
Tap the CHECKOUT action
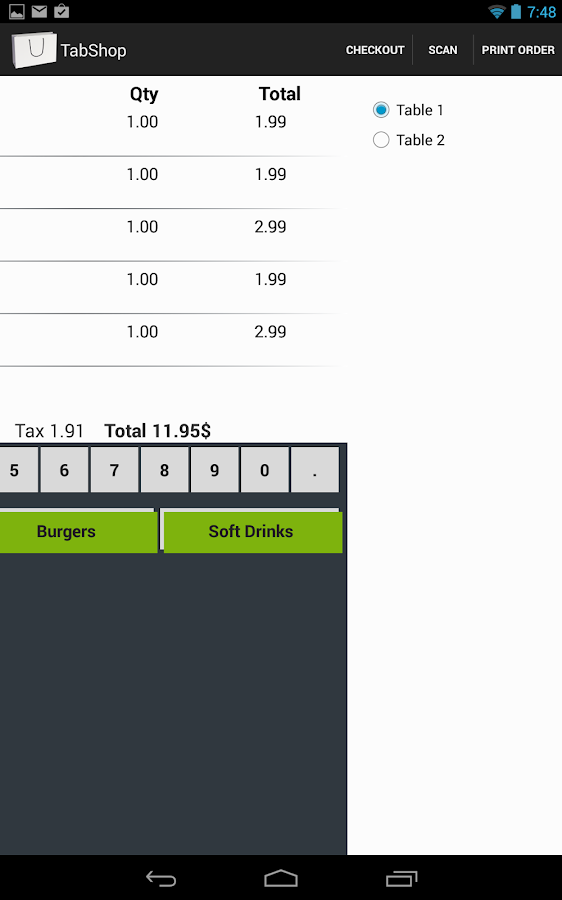(x=375, y=50)
